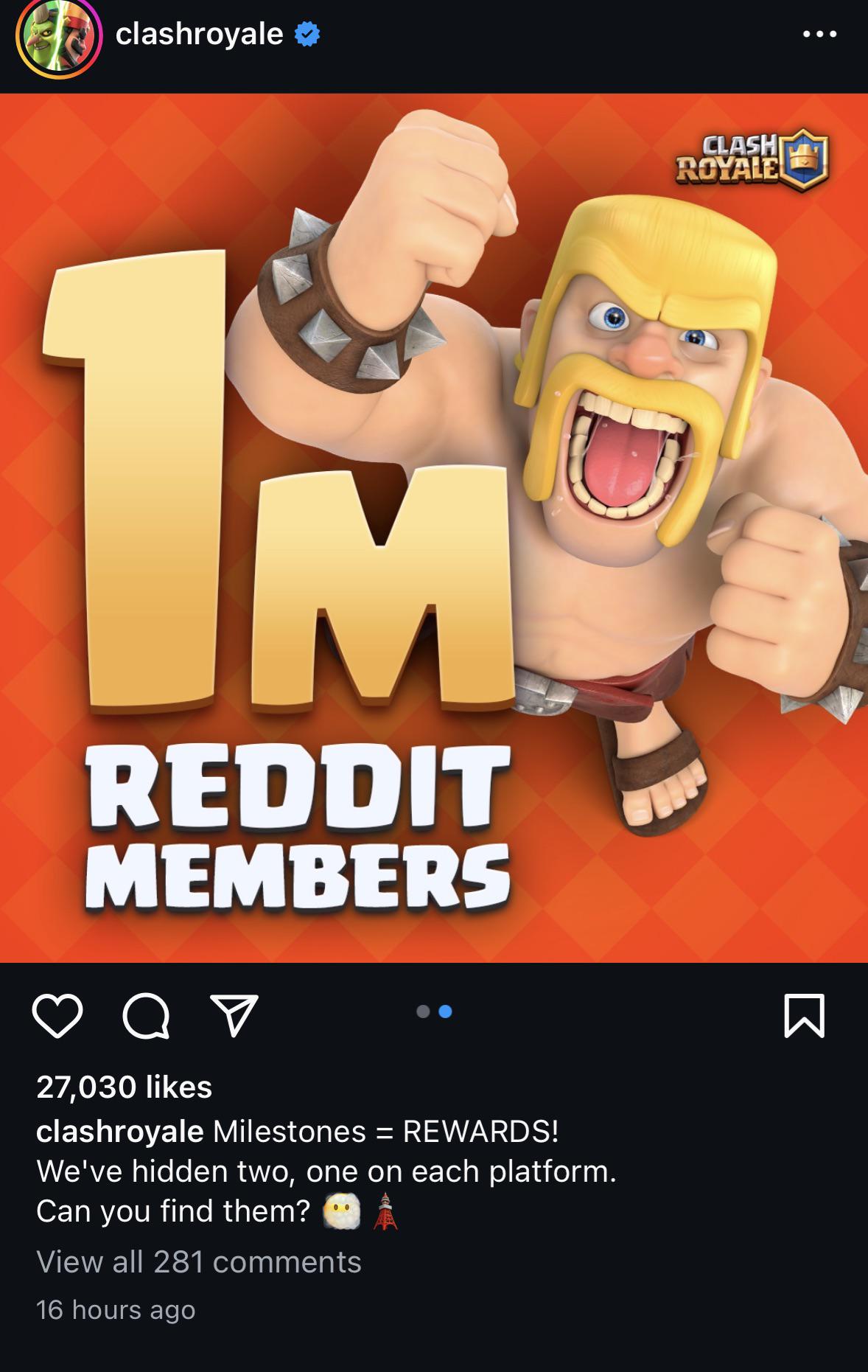Viewport: 868px width, 1372px height.
Task: Save this post with the bookmark icon
Action: 805,1016
